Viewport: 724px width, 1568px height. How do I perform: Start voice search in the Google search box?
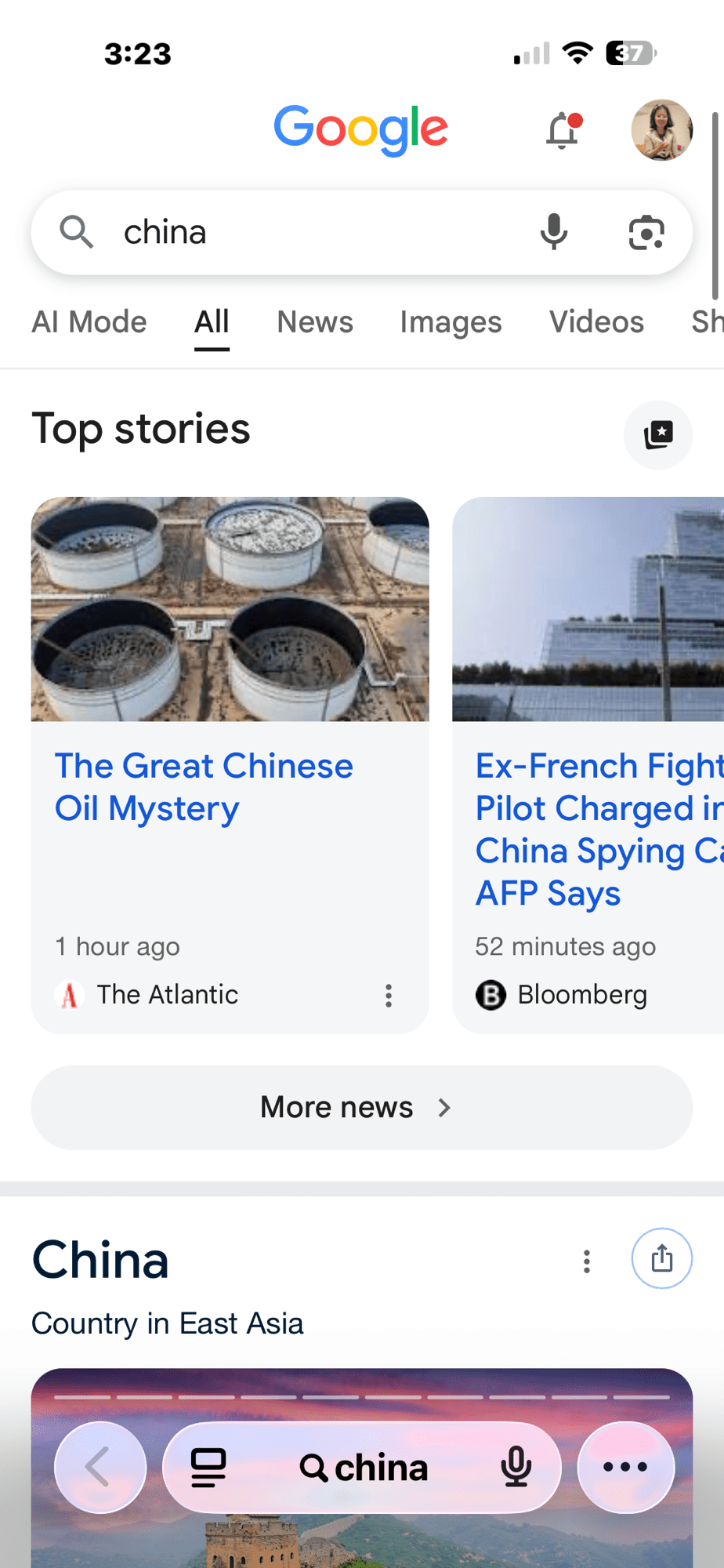[x=553, y=232]
